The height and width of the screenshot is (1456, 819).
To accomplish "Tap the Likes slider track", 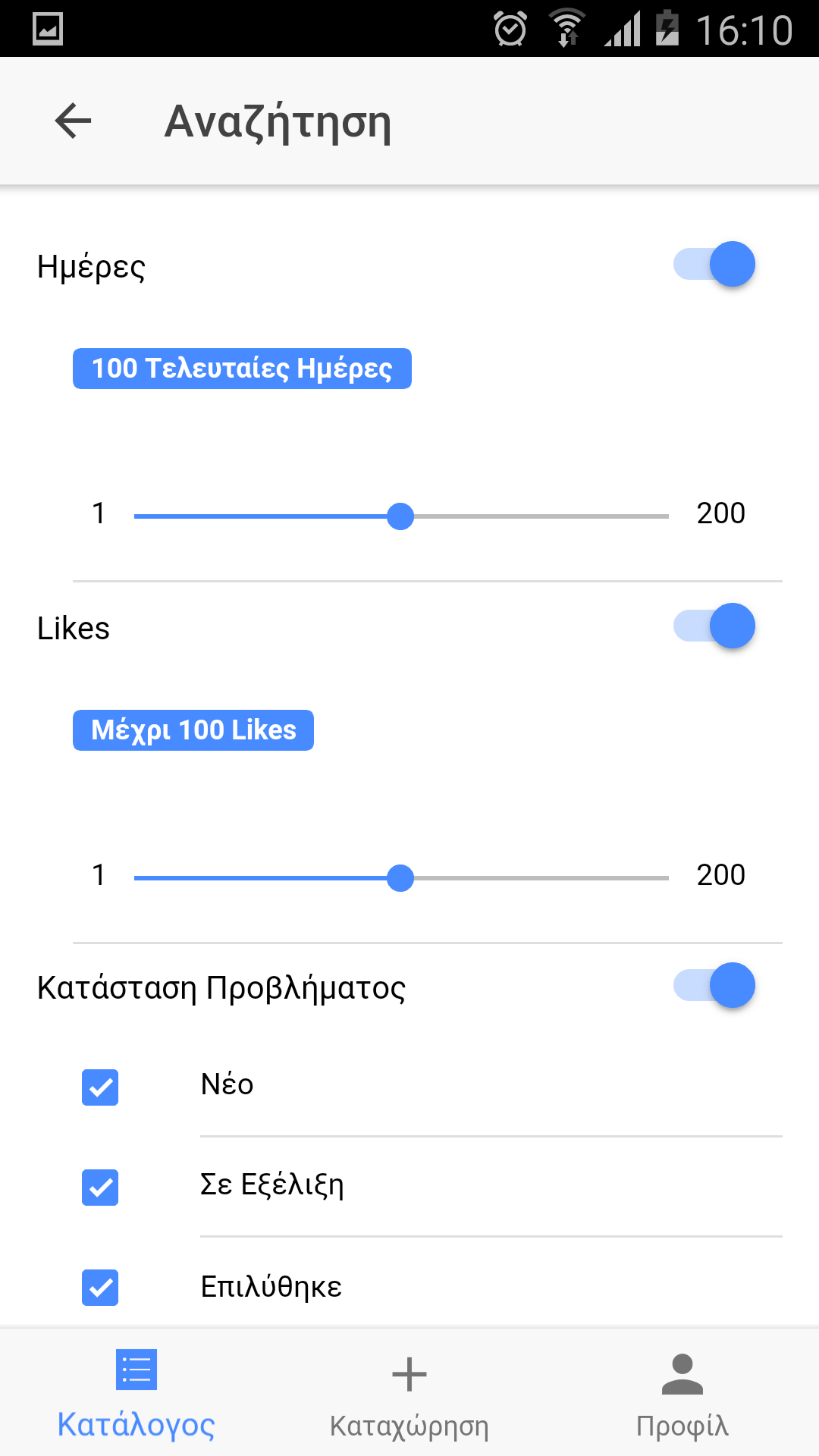I will [400, 878].
